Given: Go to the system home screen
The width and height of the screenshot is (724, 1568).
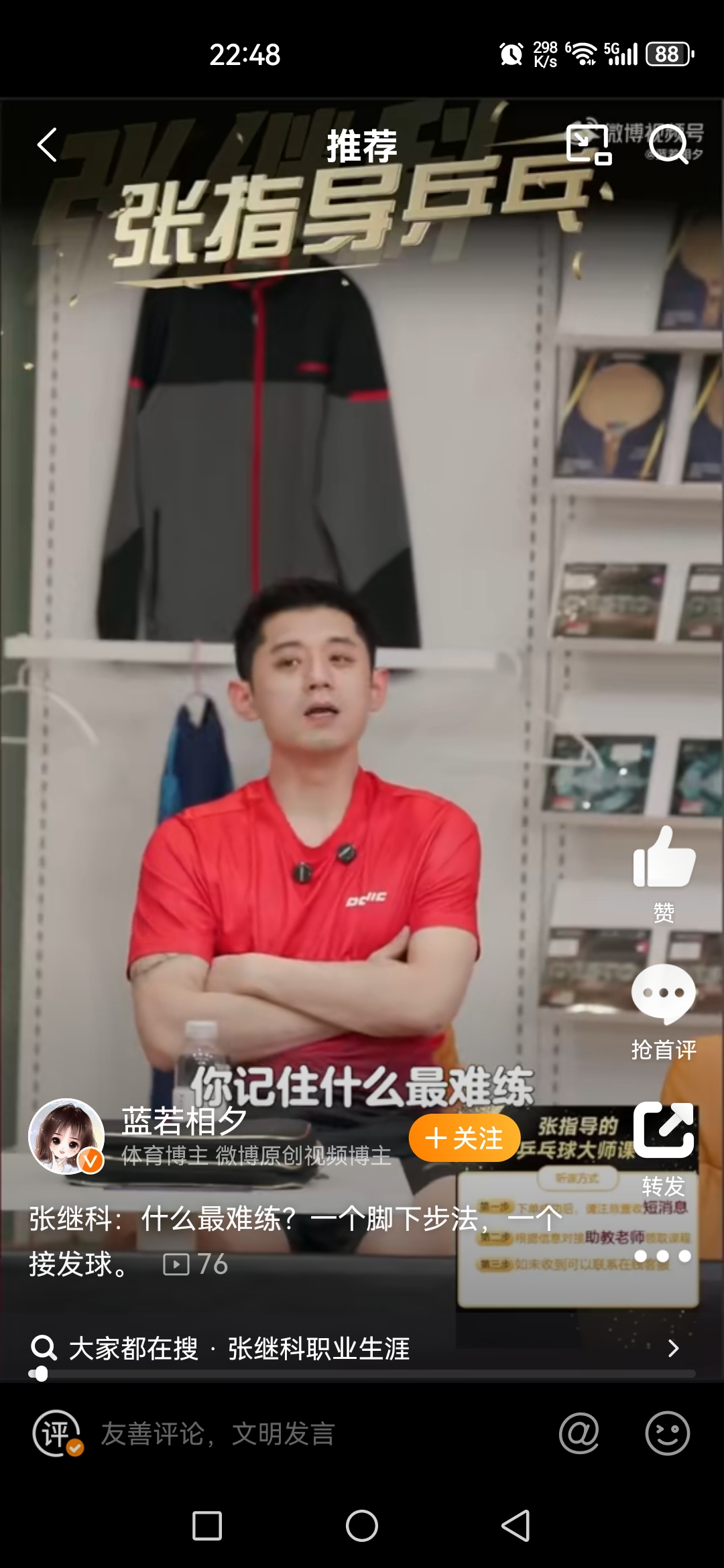Looking at the screenshot, I should 362,1526.
